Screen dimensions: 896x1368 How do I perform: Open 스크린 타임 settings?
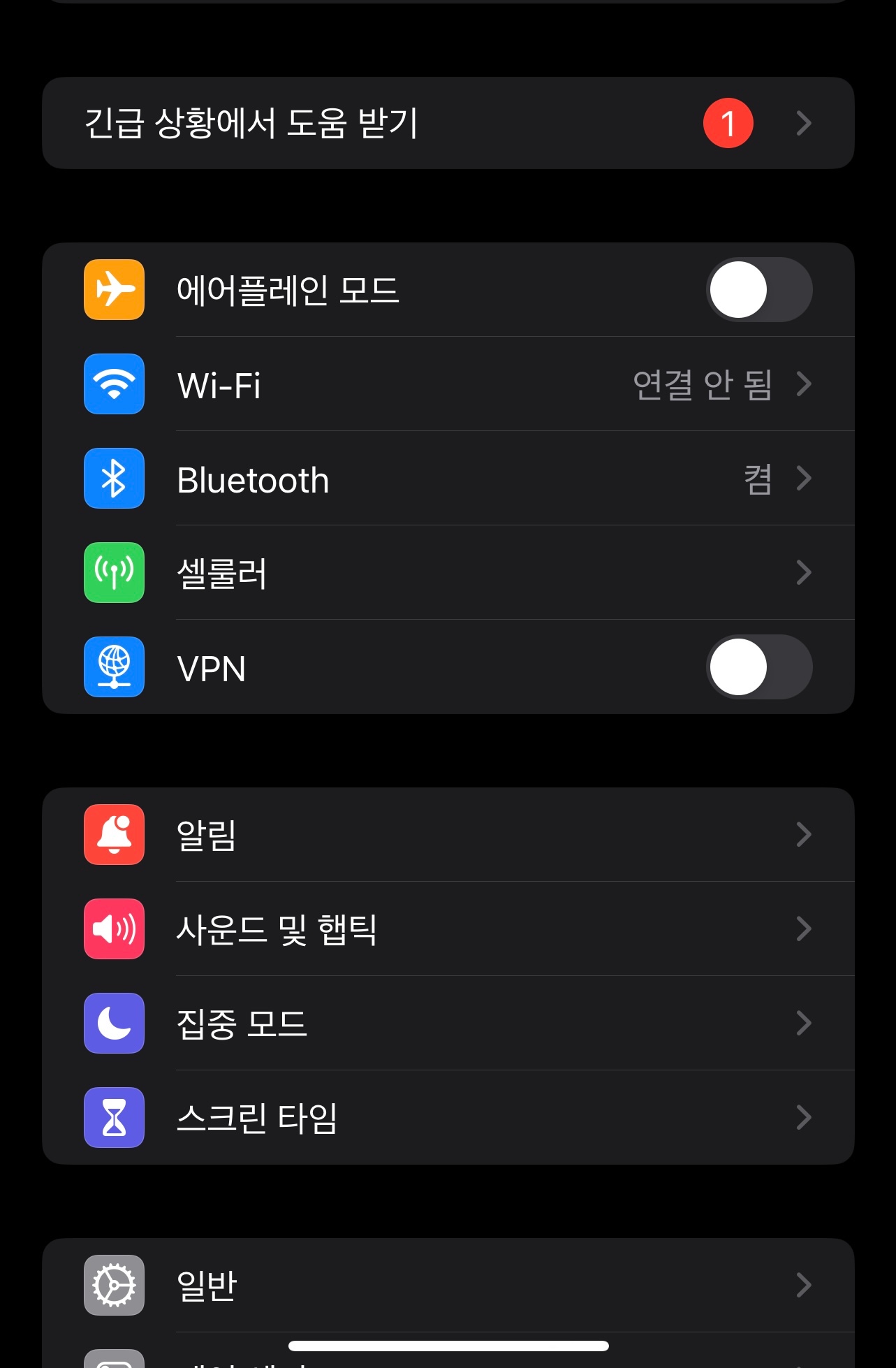click(447, 1117)
